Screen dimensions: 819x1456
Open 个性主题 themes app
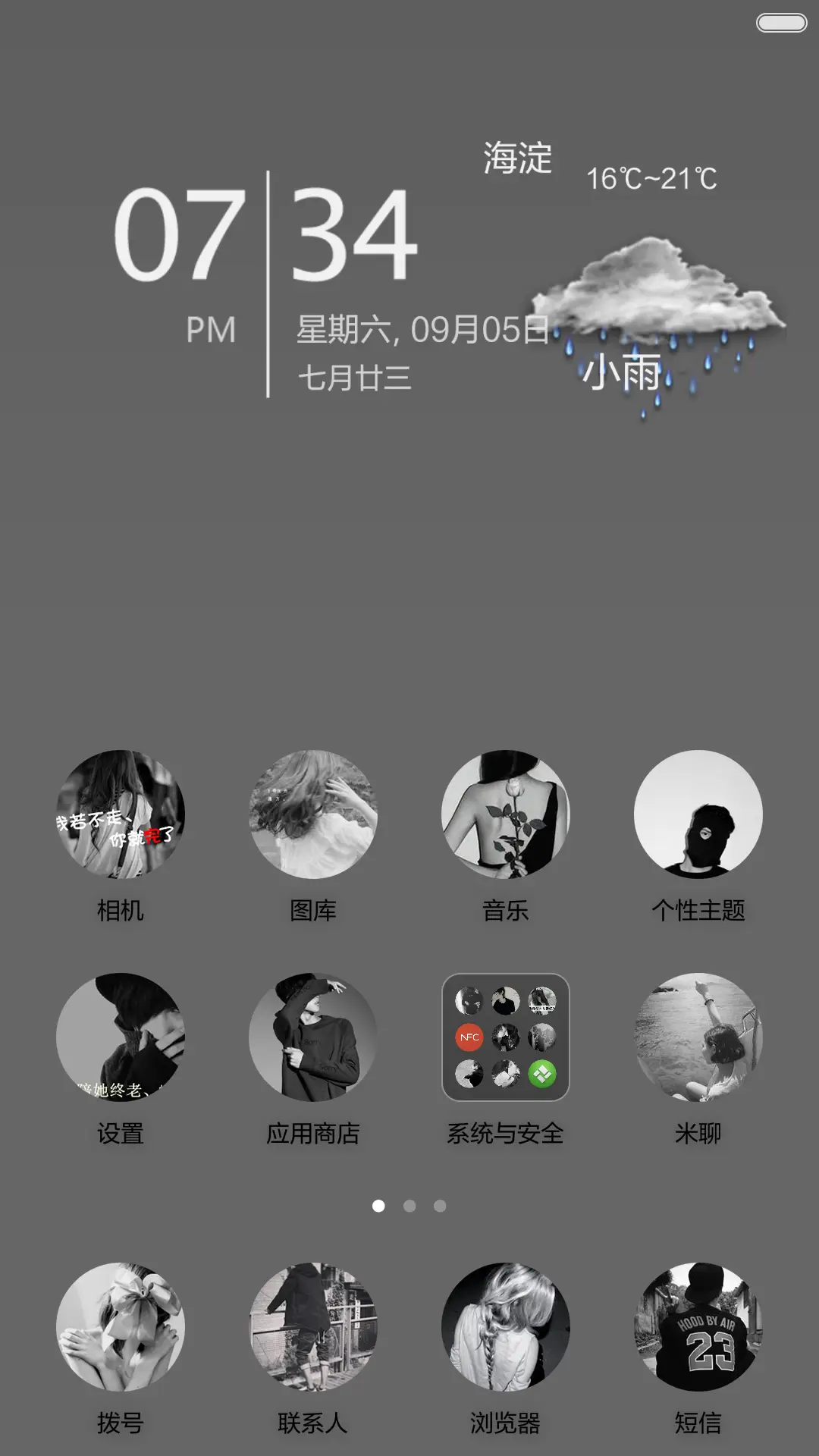(x=698, y=814)
